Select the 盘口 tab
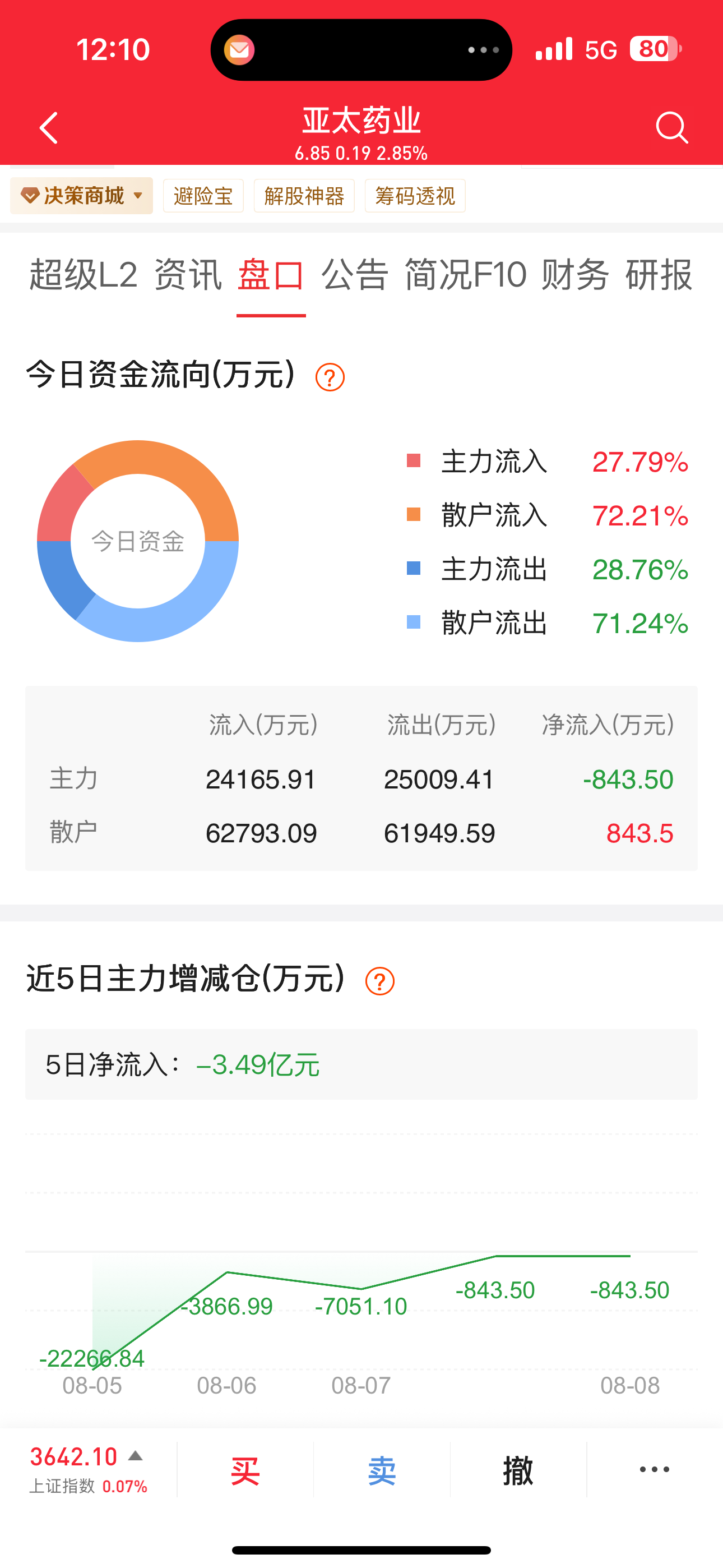 coord(271,275)
